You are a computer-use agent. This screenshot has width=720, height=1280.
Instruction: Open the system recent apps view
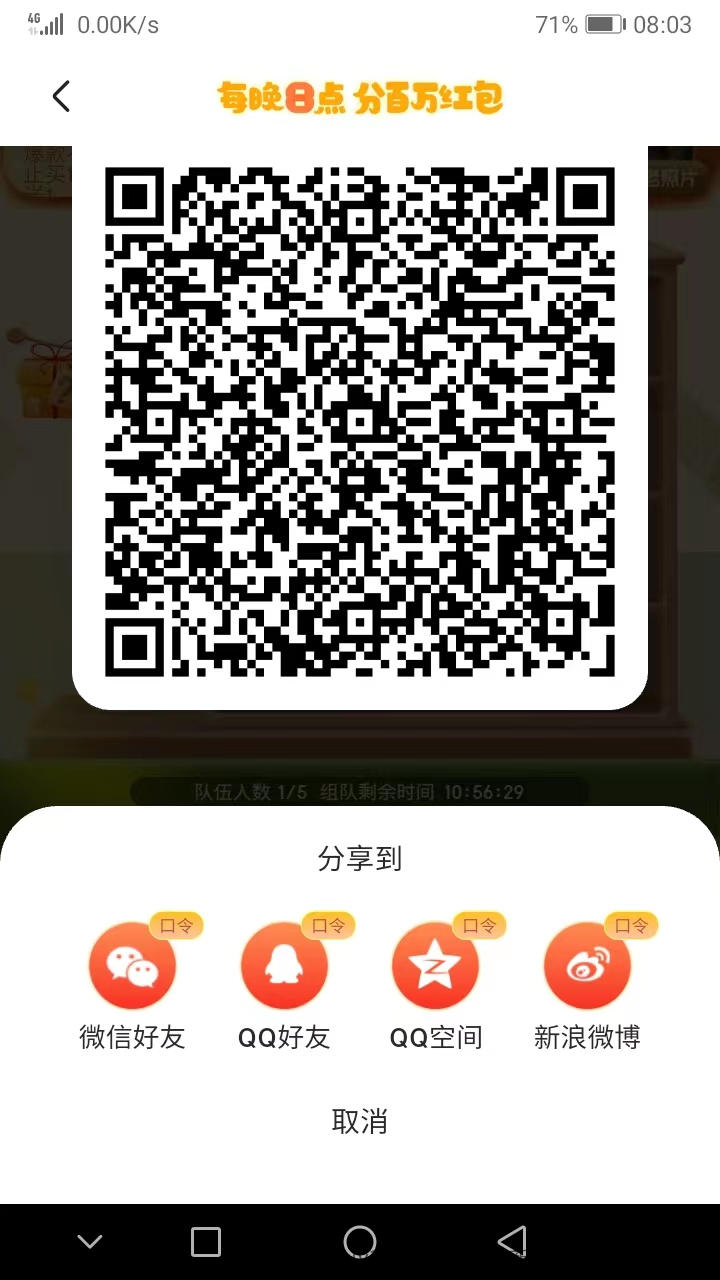point(206,1242)
